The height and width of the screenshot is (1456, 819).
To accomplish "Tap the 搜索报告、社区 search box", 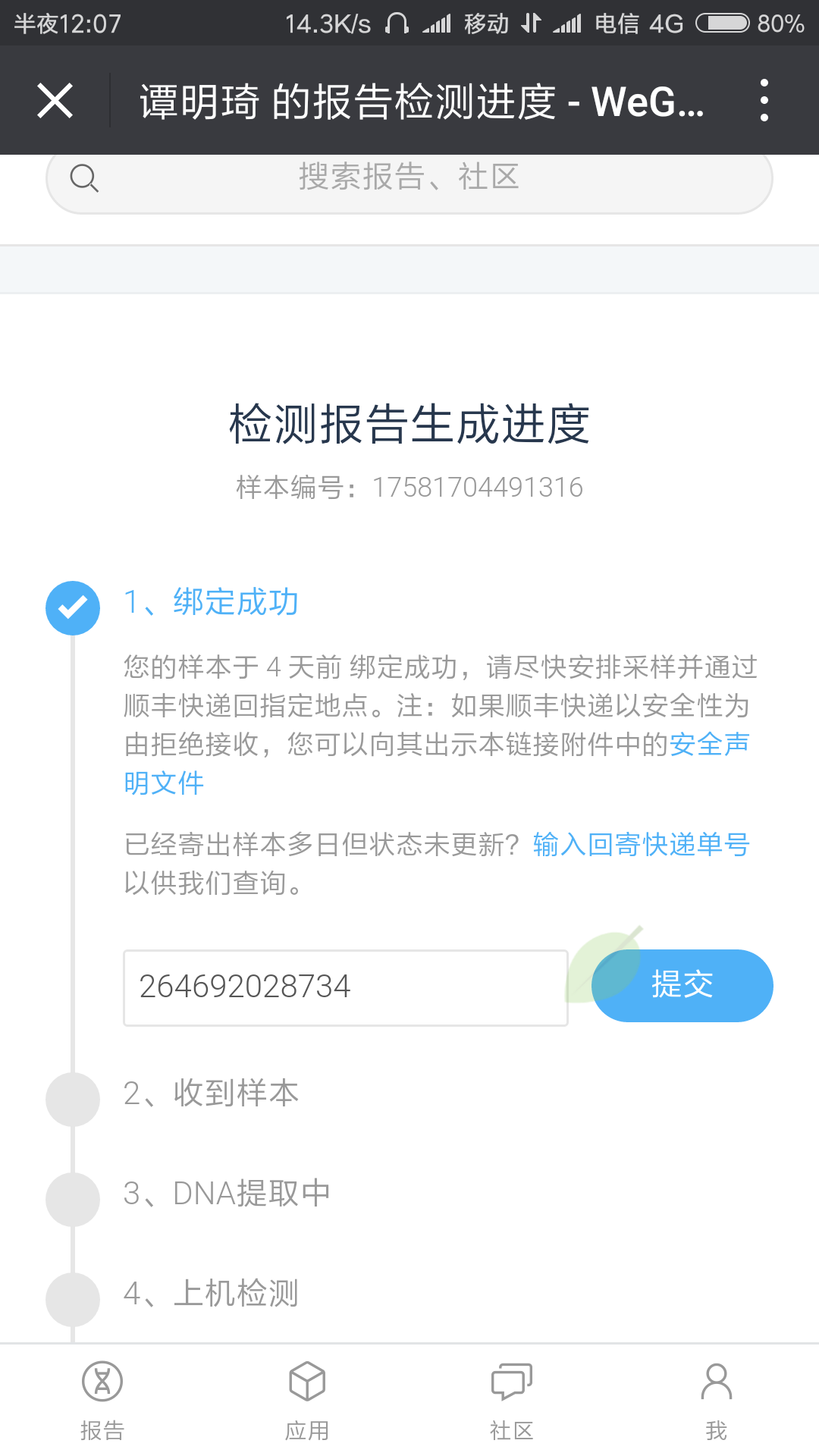I will (409, 179).
